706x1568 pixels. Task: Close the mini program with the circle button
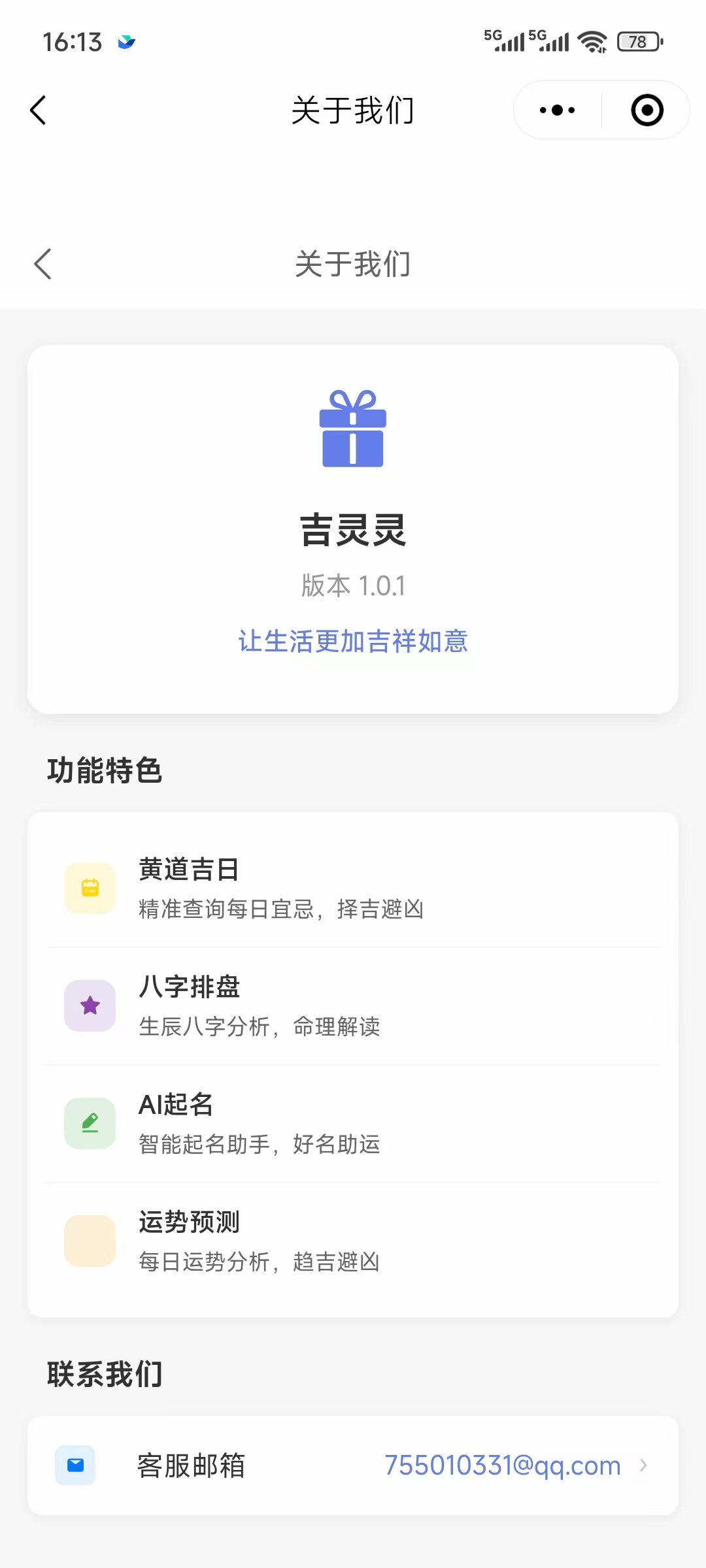point(647,110)
